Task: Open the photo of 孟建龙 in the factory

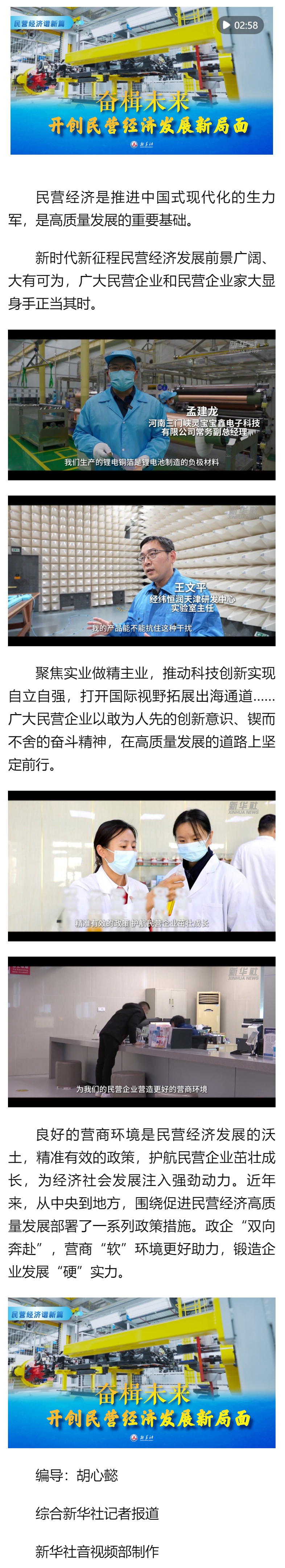Action: click(141, 405)
